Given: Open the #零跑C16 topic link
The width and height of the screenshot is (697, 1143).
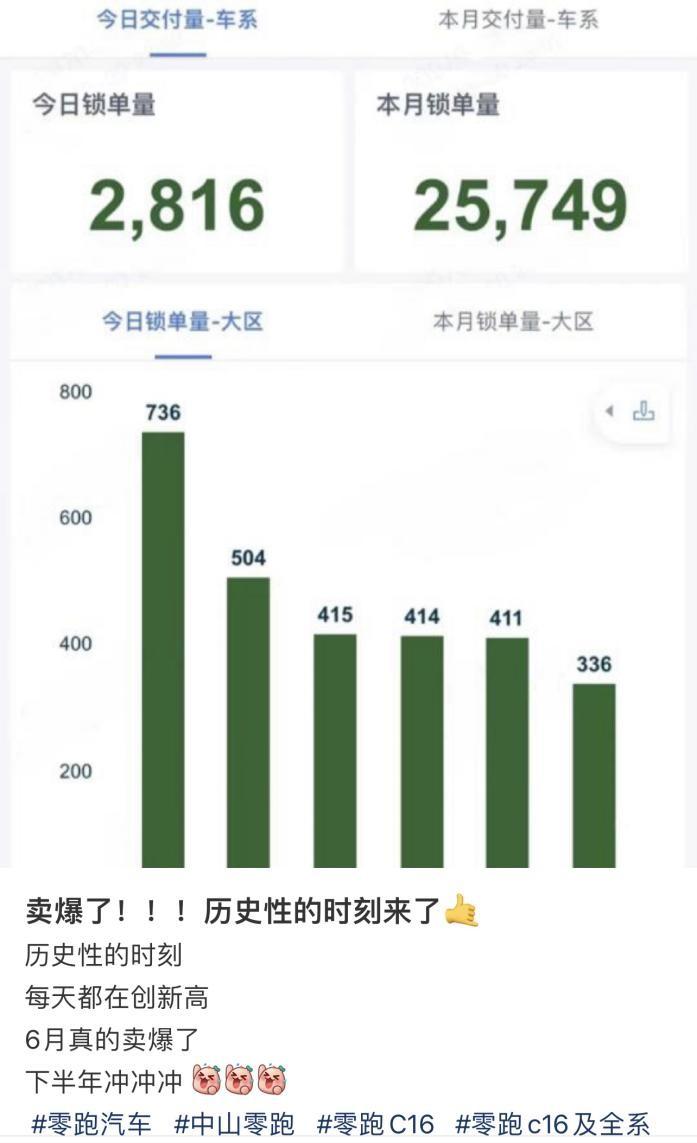Looking at the screenshot, I should (375, 1124).
